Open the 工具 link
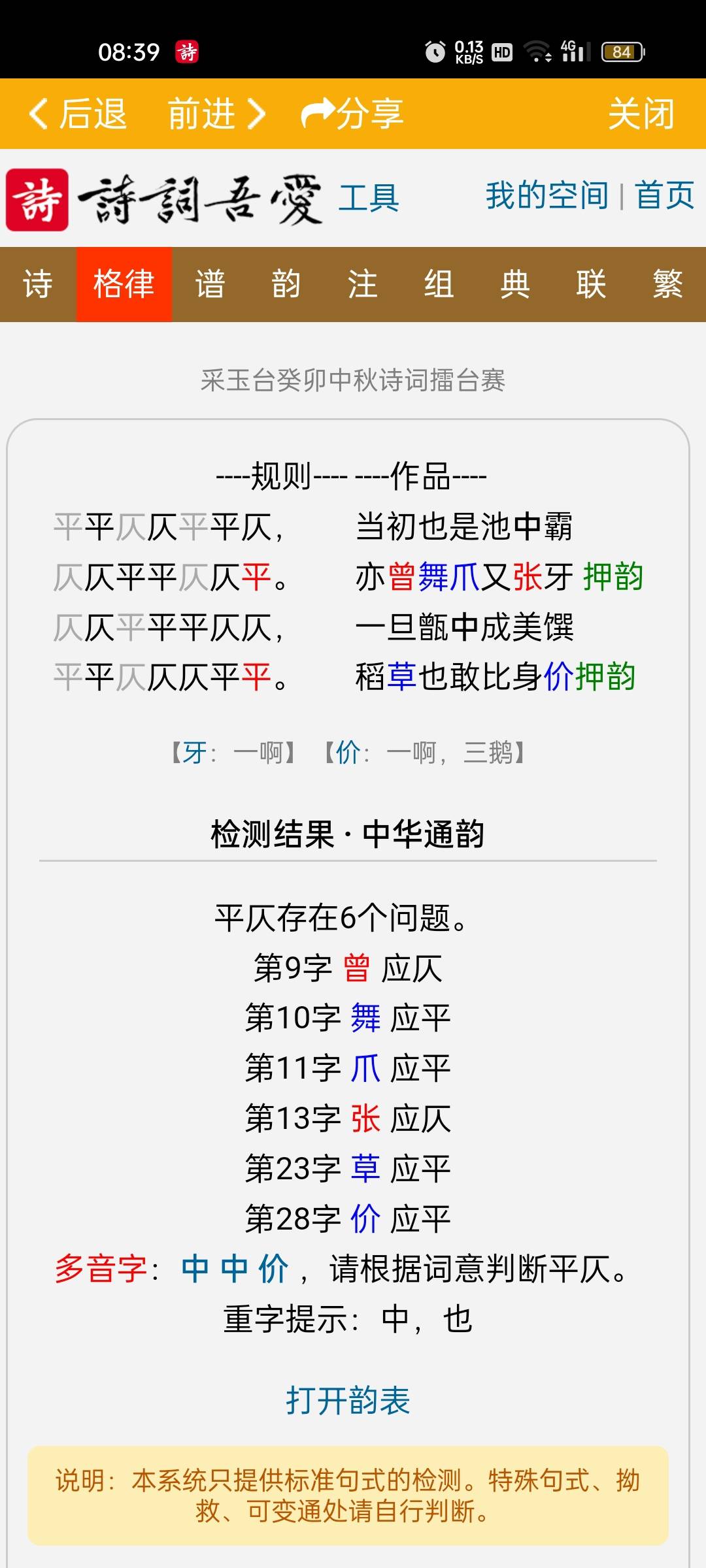Image resolution: width=706 pixels, height=1568 pixels. pos(369,197)
